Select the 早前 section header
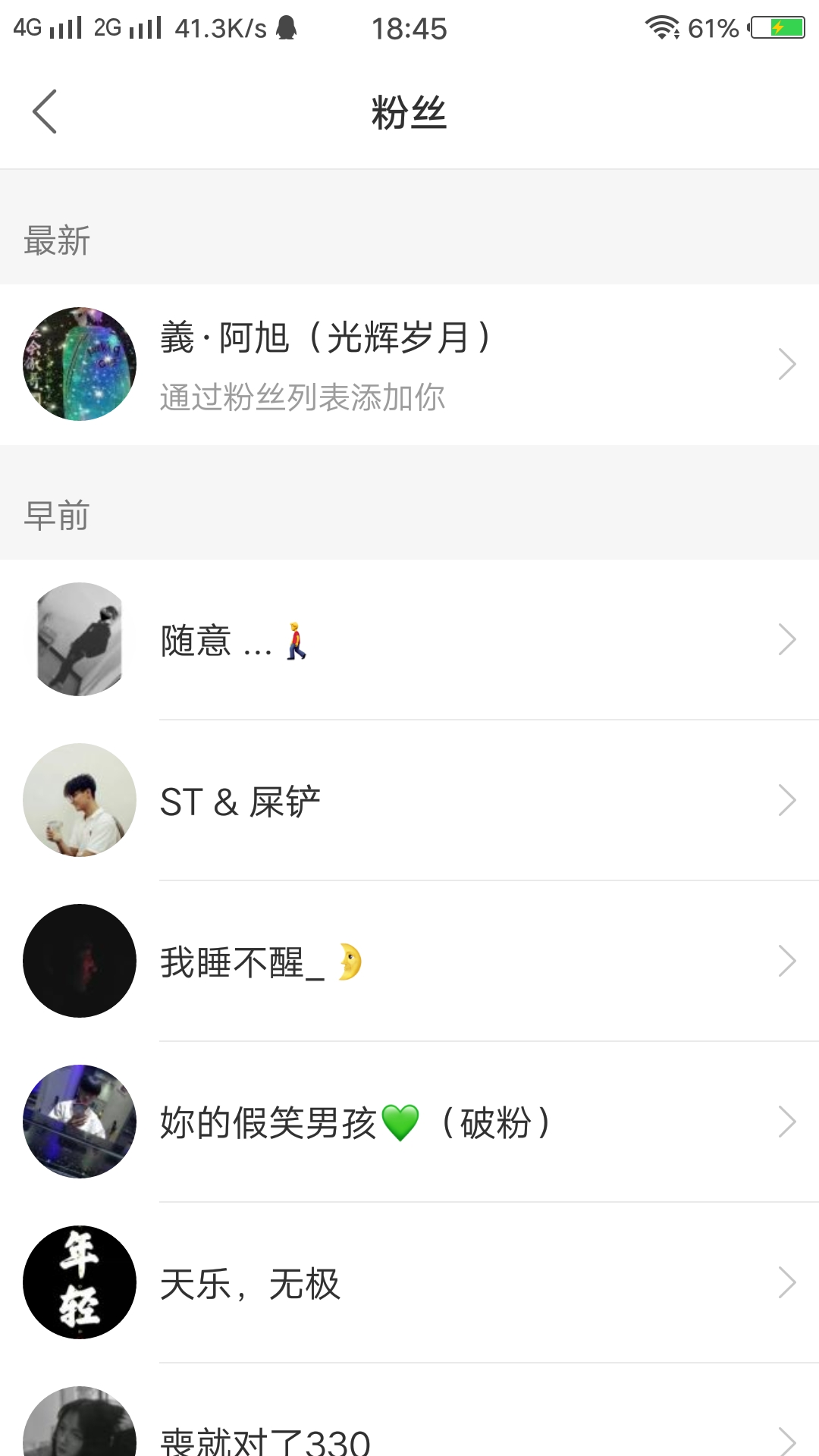Image resolution: width=819 pixels, height=1456 pixels. pyautogui.click(x=57, y=515)
